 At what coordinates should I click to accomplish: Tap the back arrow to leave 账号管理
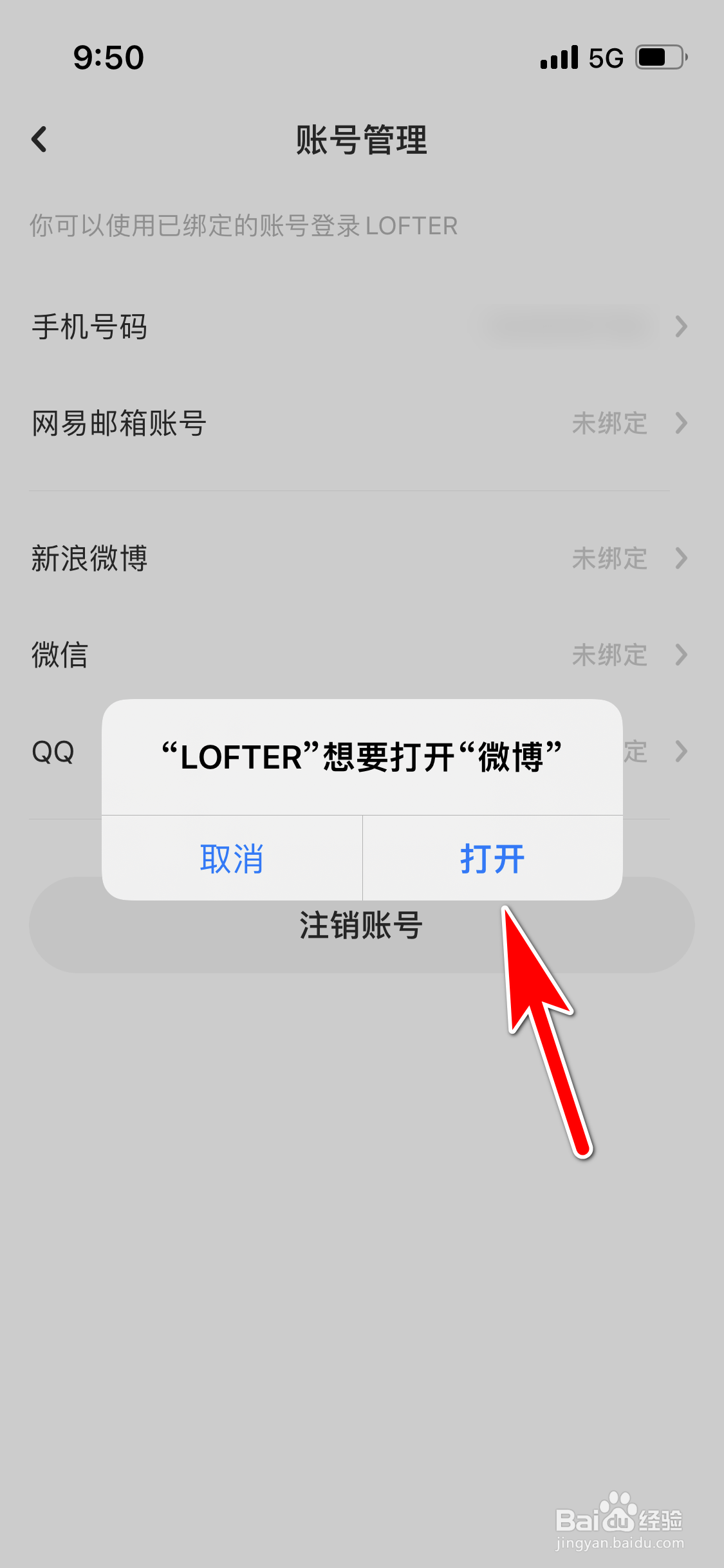40,140
